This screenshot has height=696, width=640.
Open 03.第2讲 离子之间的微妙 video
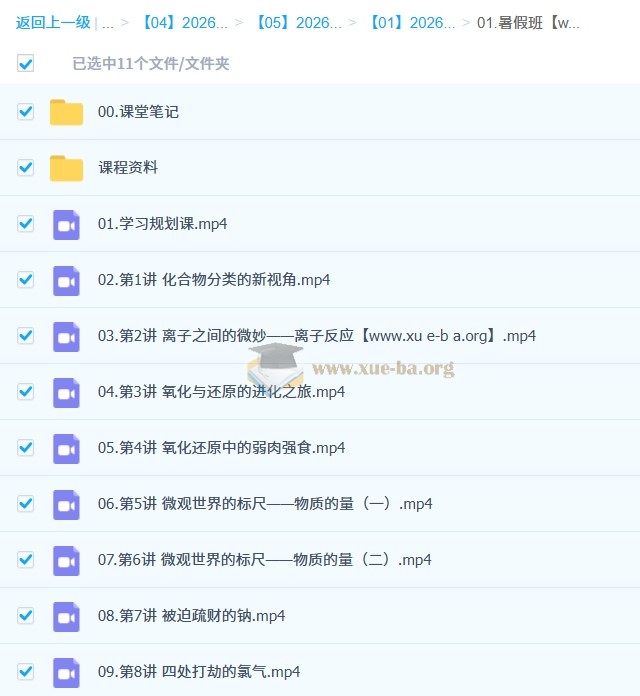pyautogui.click(x=316, y=336)
